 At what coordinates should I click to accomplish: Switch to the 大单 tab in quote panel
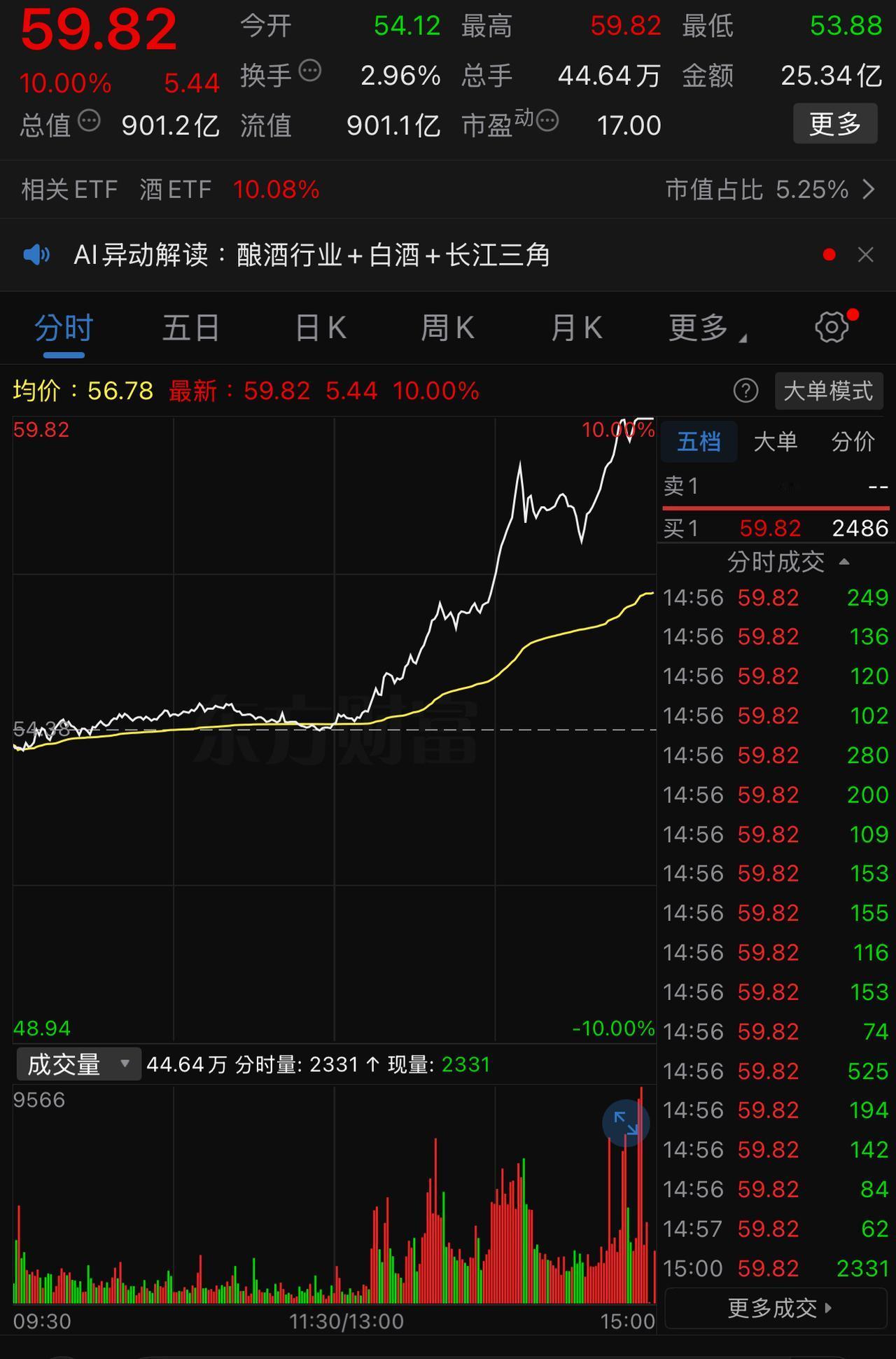tap(776, 442)
